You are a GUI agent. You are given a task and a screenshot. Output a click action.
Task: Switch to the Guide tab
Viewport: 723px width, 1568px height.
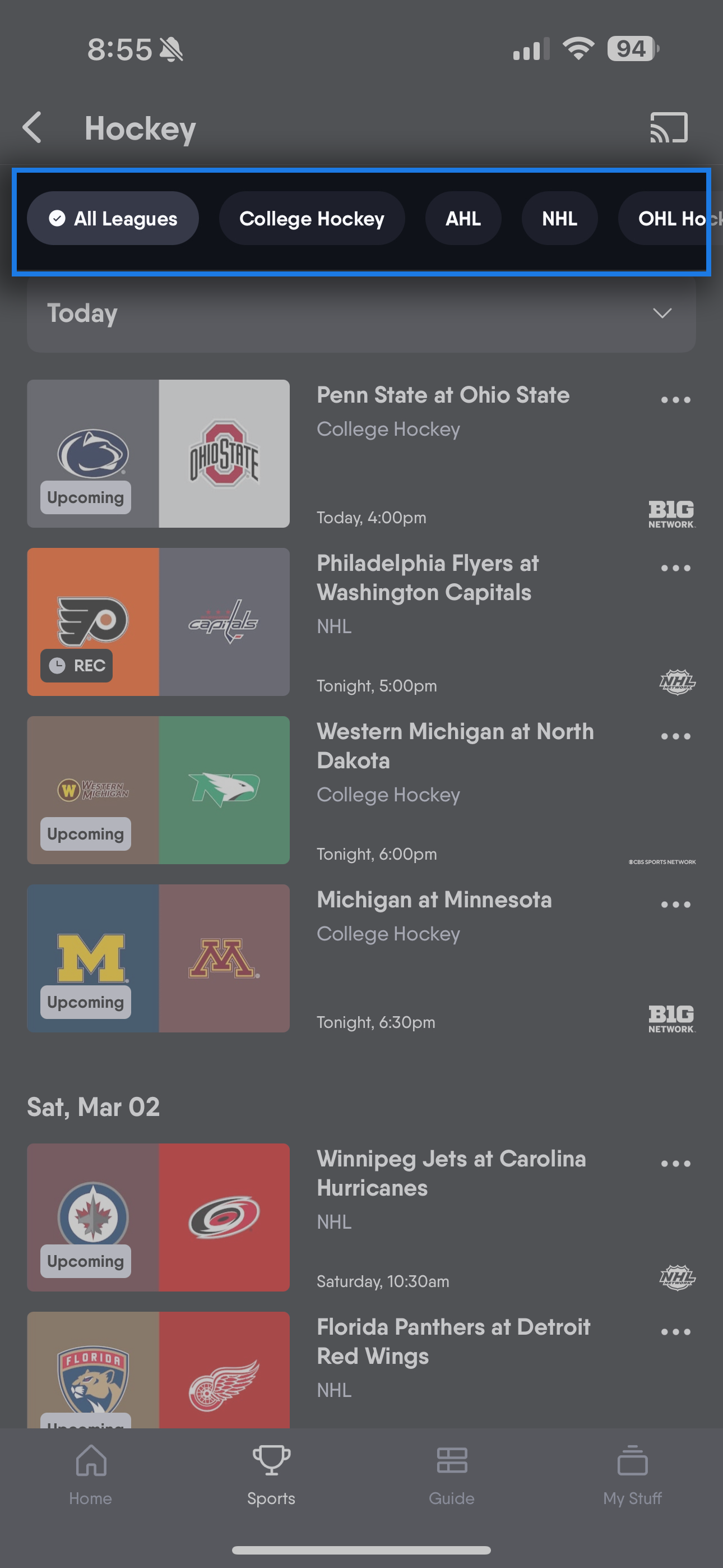coord(452,1474)
